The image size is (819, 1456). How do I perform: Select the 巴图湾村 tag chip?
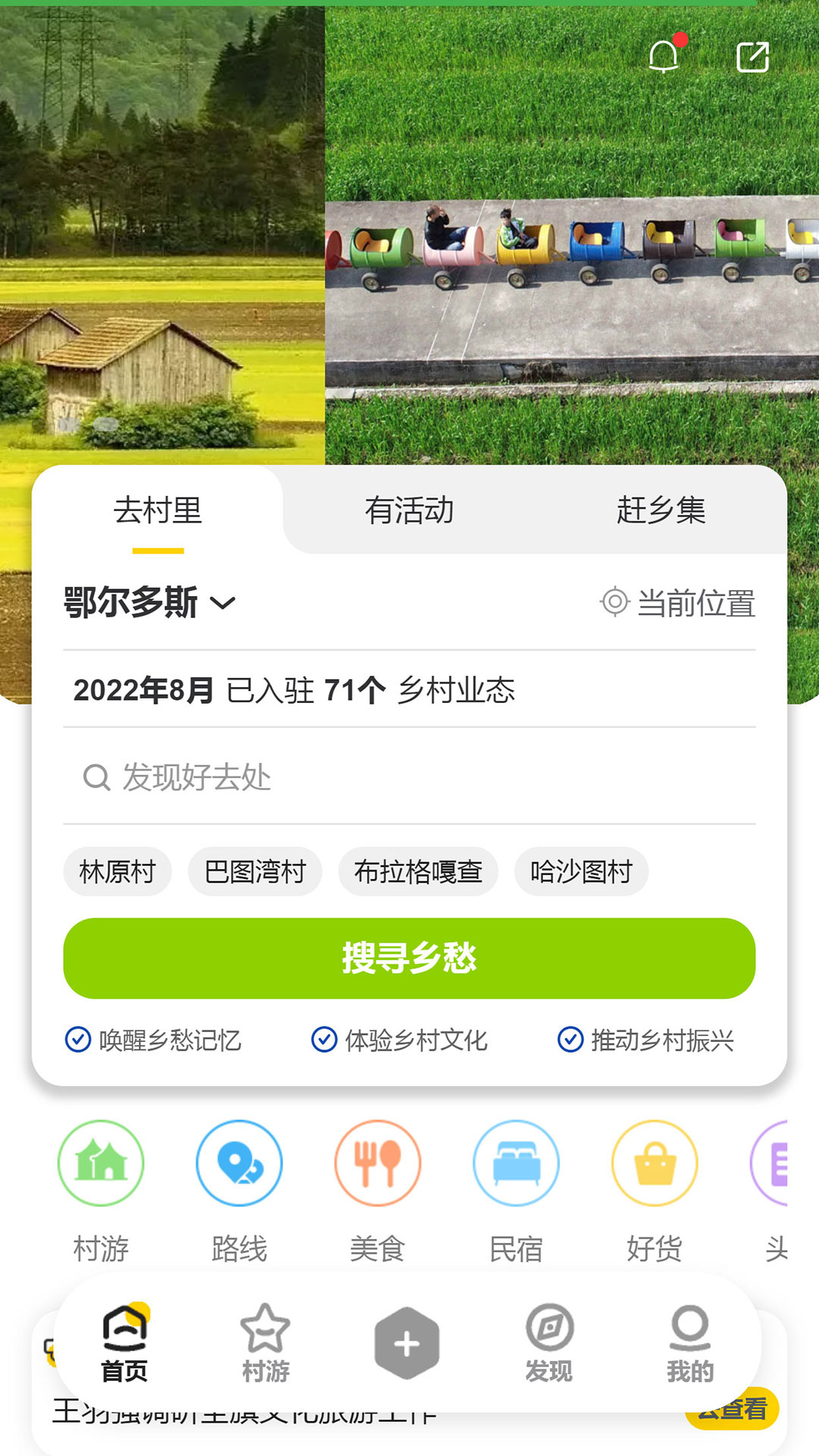tap(254, 872)
